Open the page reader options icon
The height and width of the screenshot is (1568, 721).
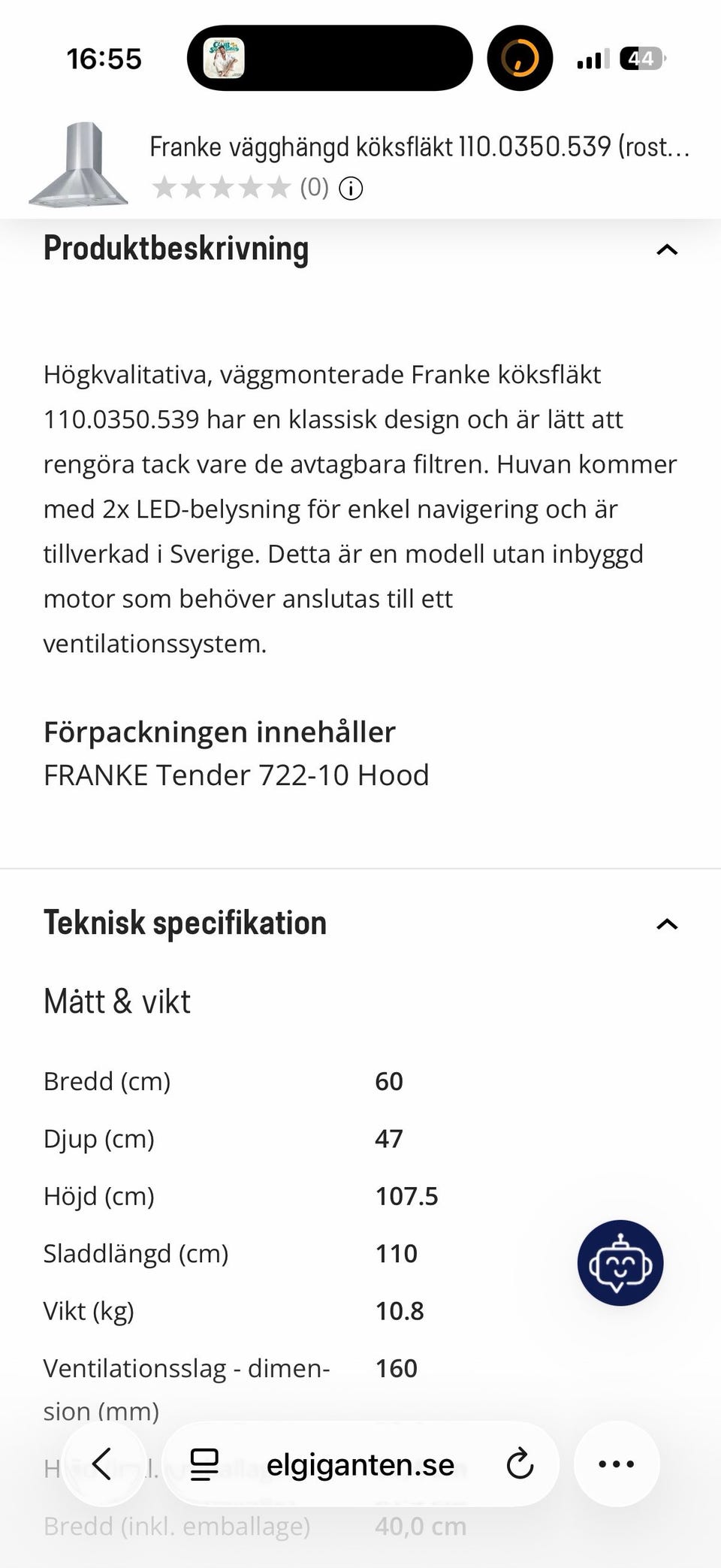(x=204, y=1464)
